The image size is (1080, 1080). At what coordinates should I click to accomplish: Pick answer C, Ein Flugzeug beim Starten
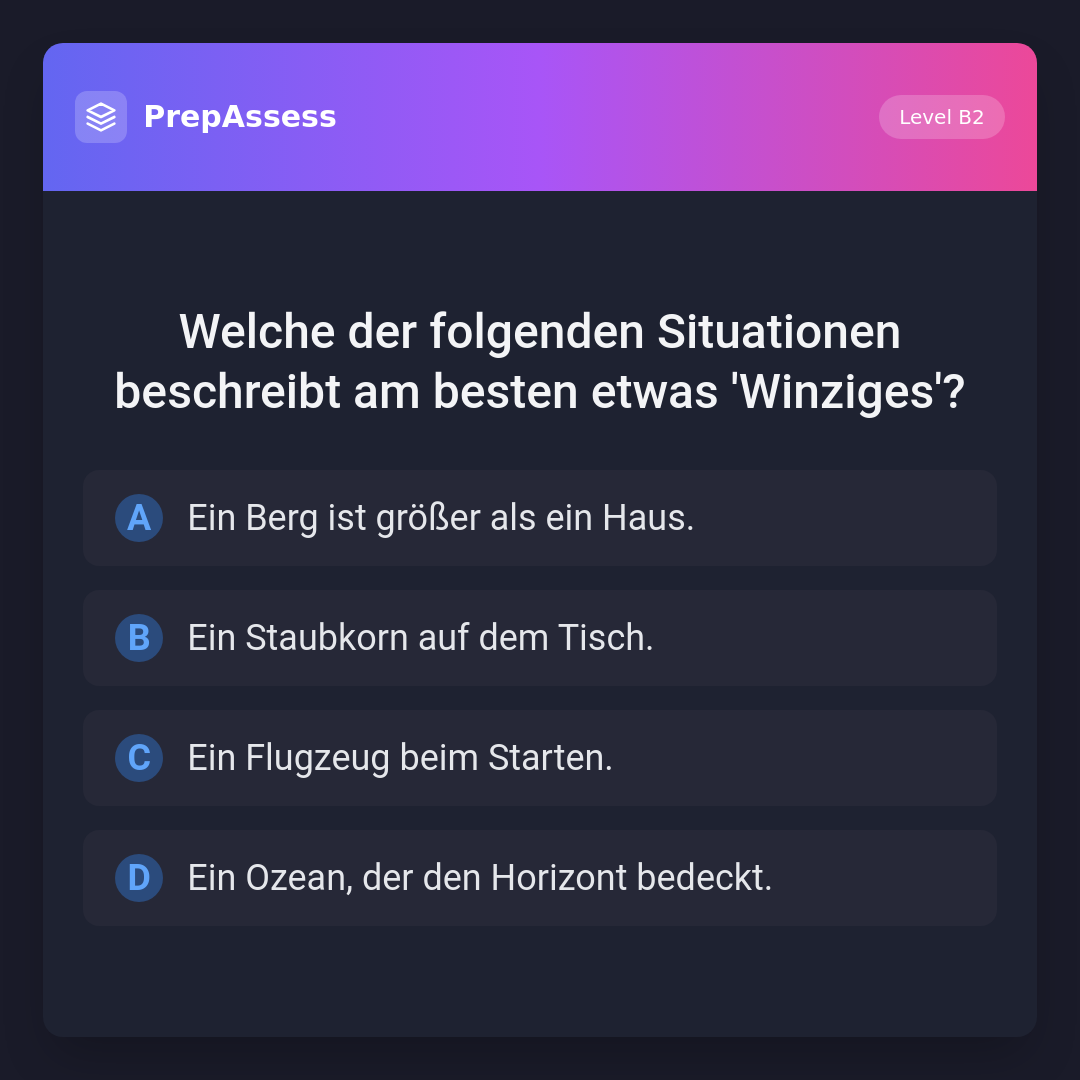540,758
